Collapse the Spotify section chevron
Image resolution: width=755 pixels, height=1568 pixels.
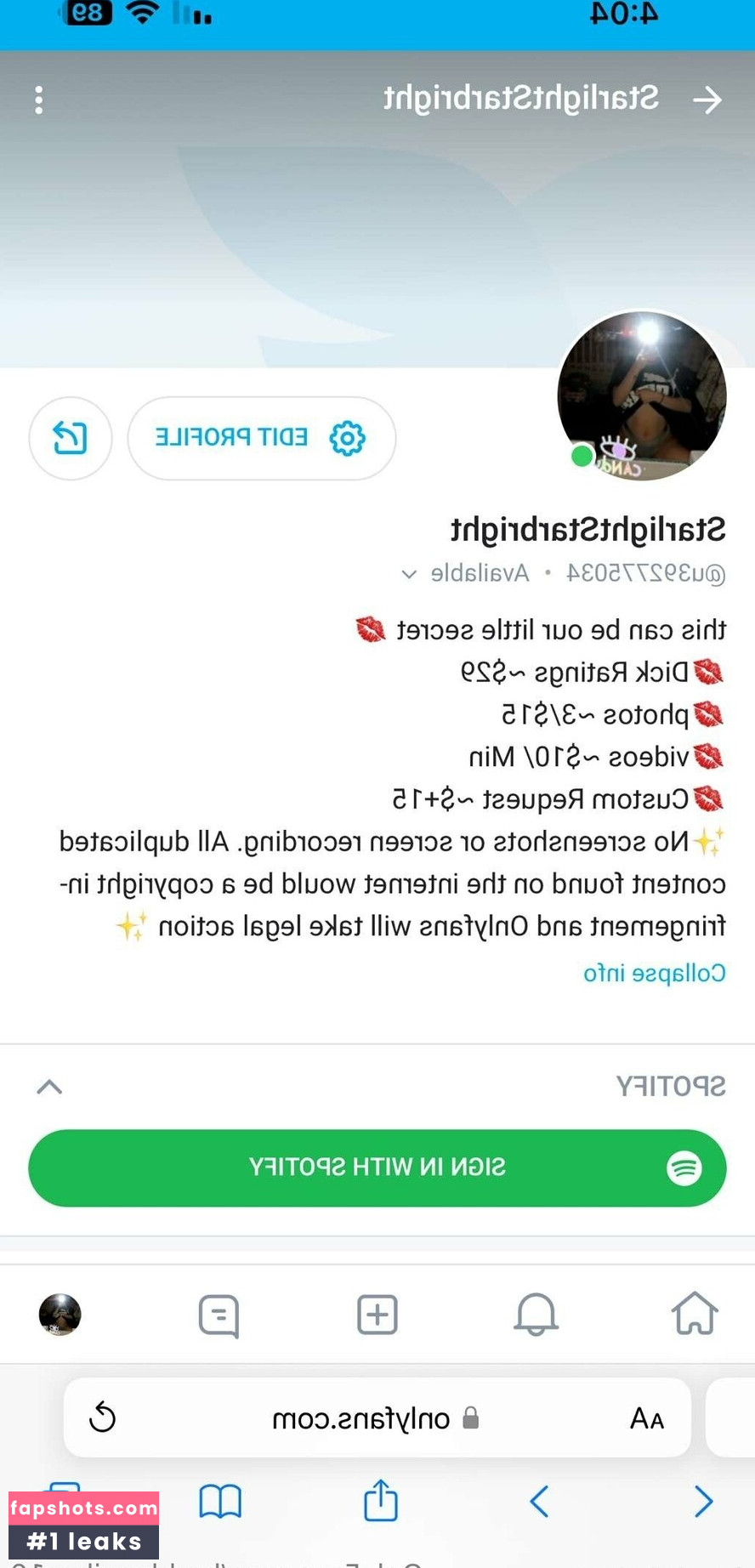(x=49, y=1086)
